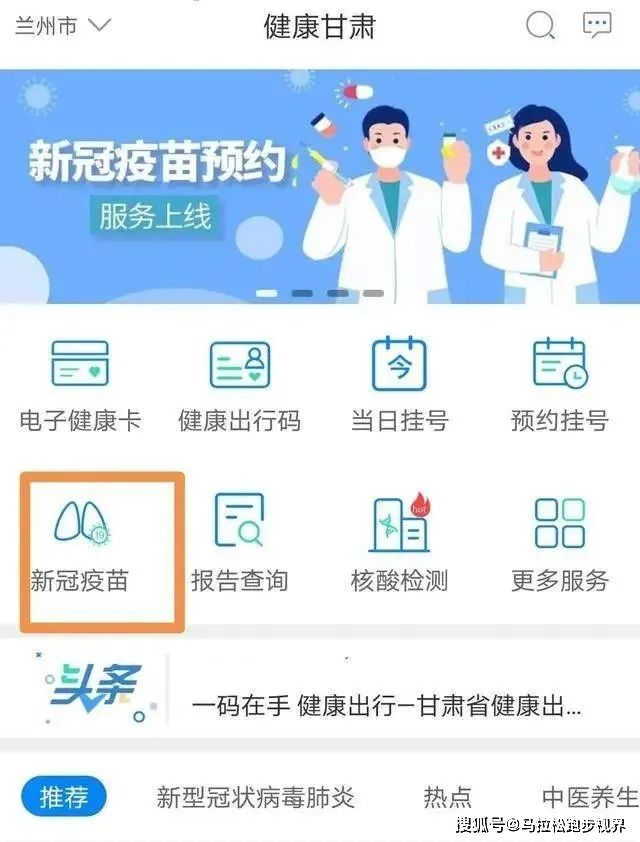This screenshot has height=842, width=640.
Task: Open the messages icon
Action: (x=597, y=26)
